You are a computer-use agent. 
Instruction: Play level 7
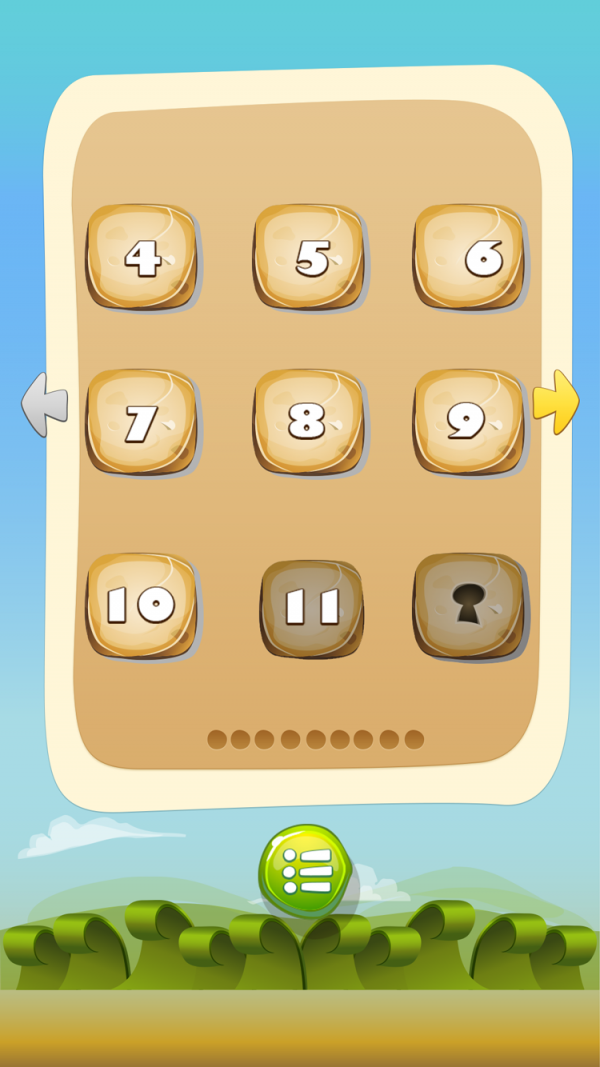click(x=141, y=422)
